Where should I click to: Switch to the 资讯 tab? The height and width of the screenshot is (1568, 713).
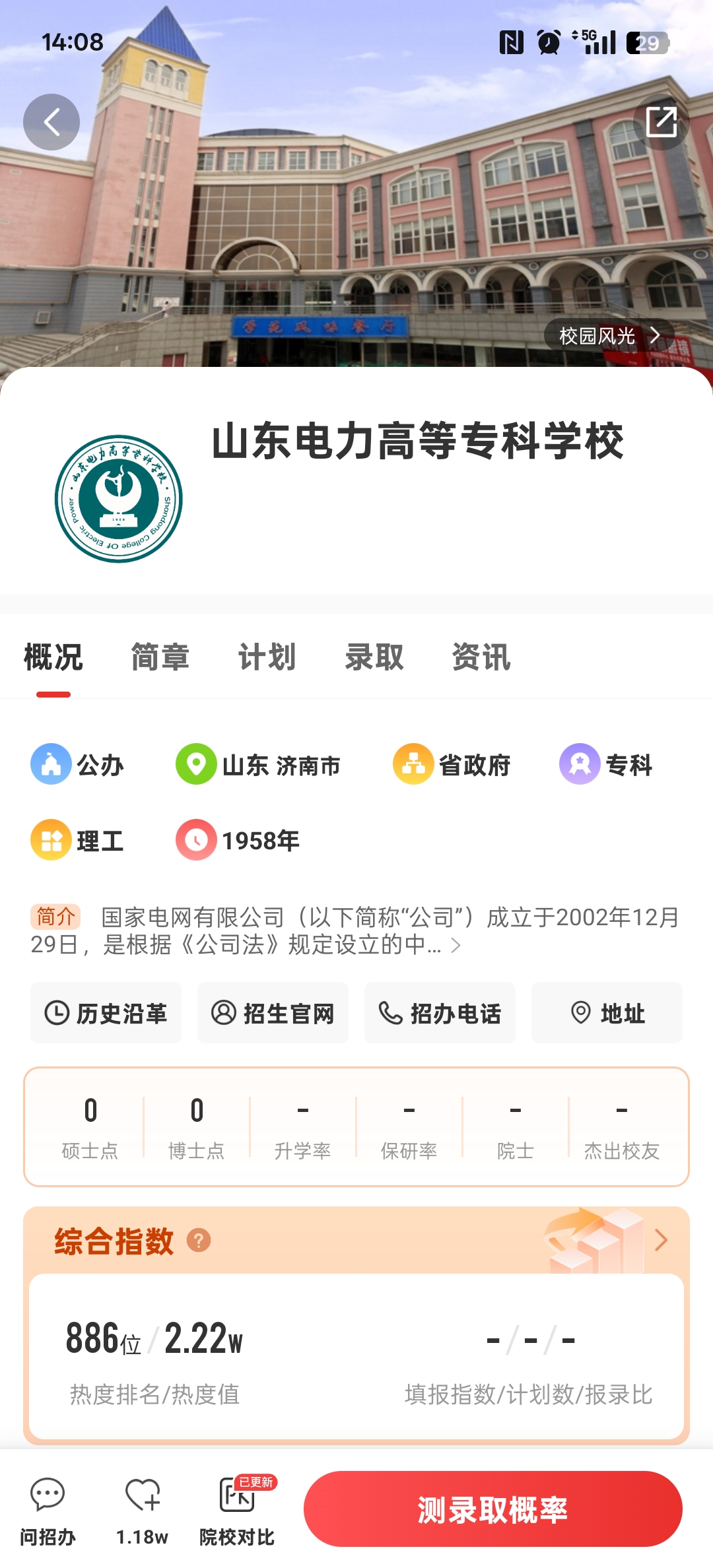click(x=481, y=657)
